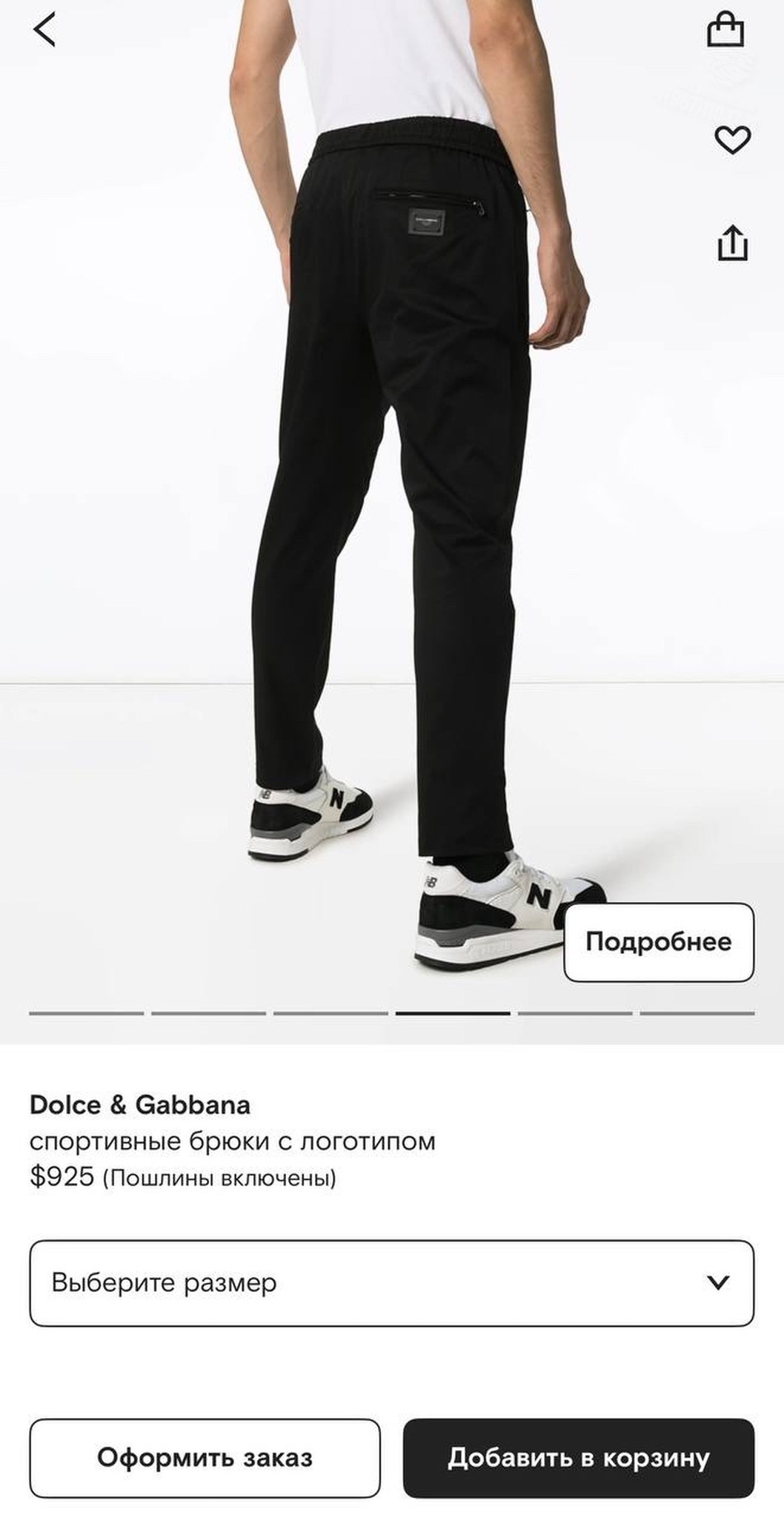Tap Оформить заказ
784x1518 pixels.
point(205,1458)
